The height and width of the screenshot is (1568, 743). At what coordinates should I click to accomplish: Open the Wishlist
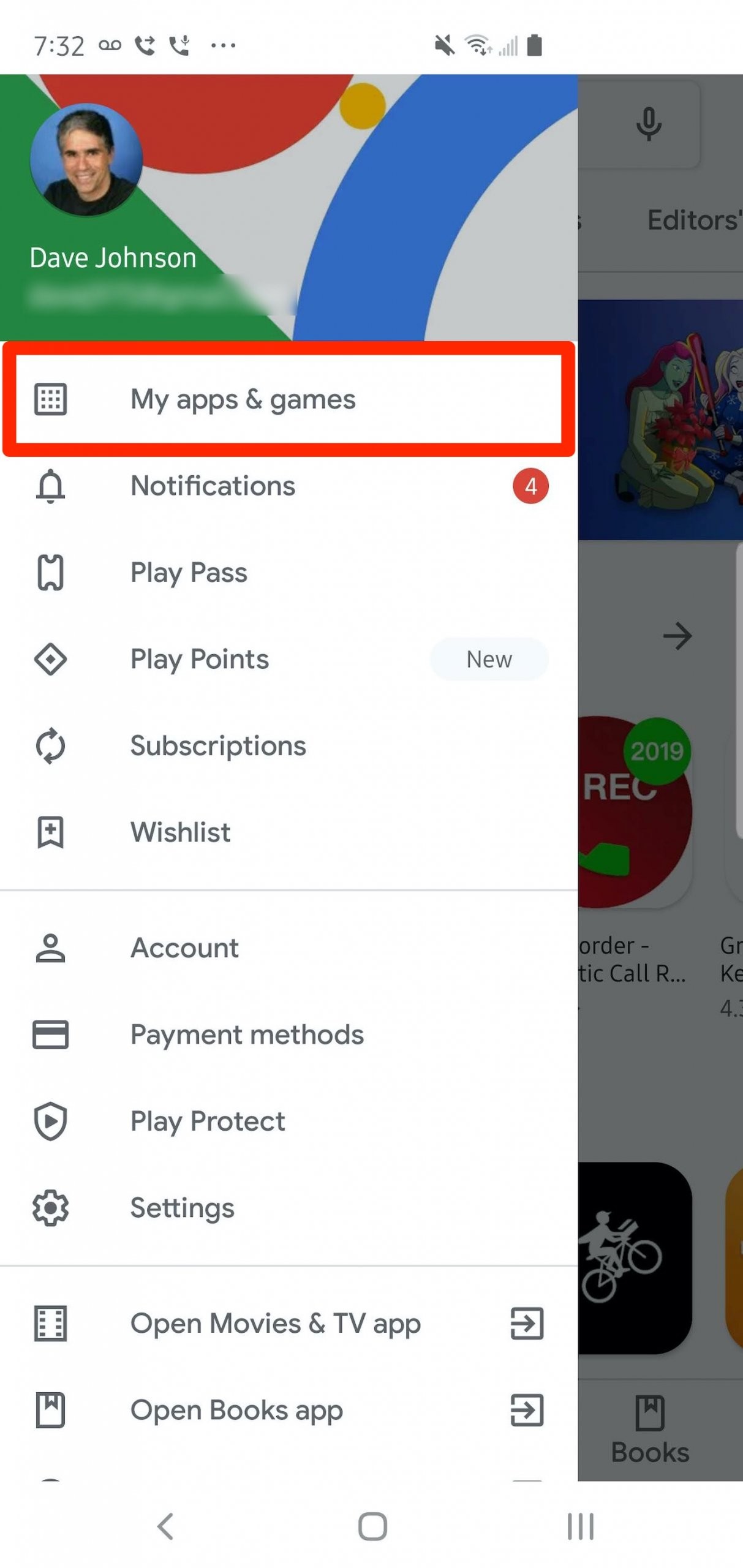[180, 832]
